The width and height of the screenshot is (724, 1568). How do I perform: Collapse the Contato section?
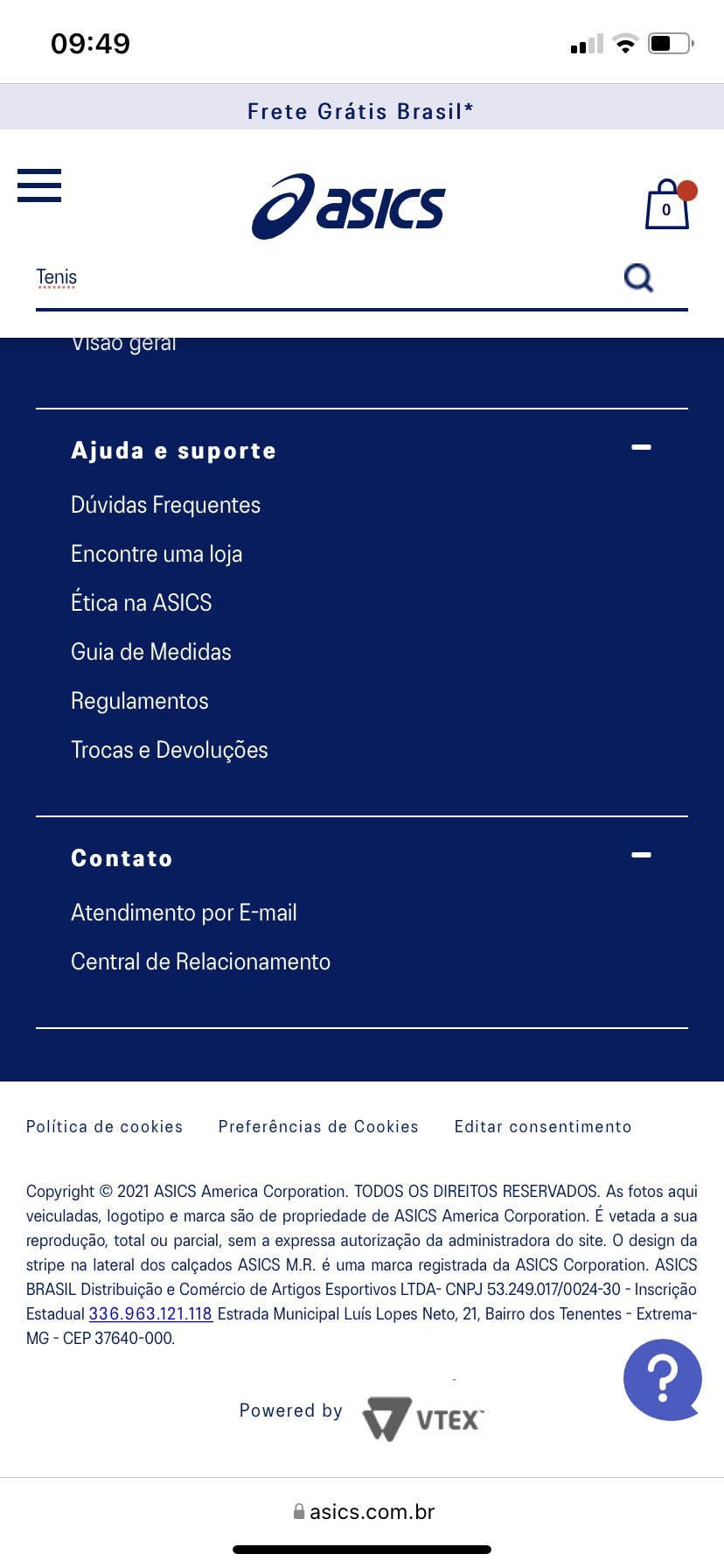pyautogui.click(x=641, y=856)
